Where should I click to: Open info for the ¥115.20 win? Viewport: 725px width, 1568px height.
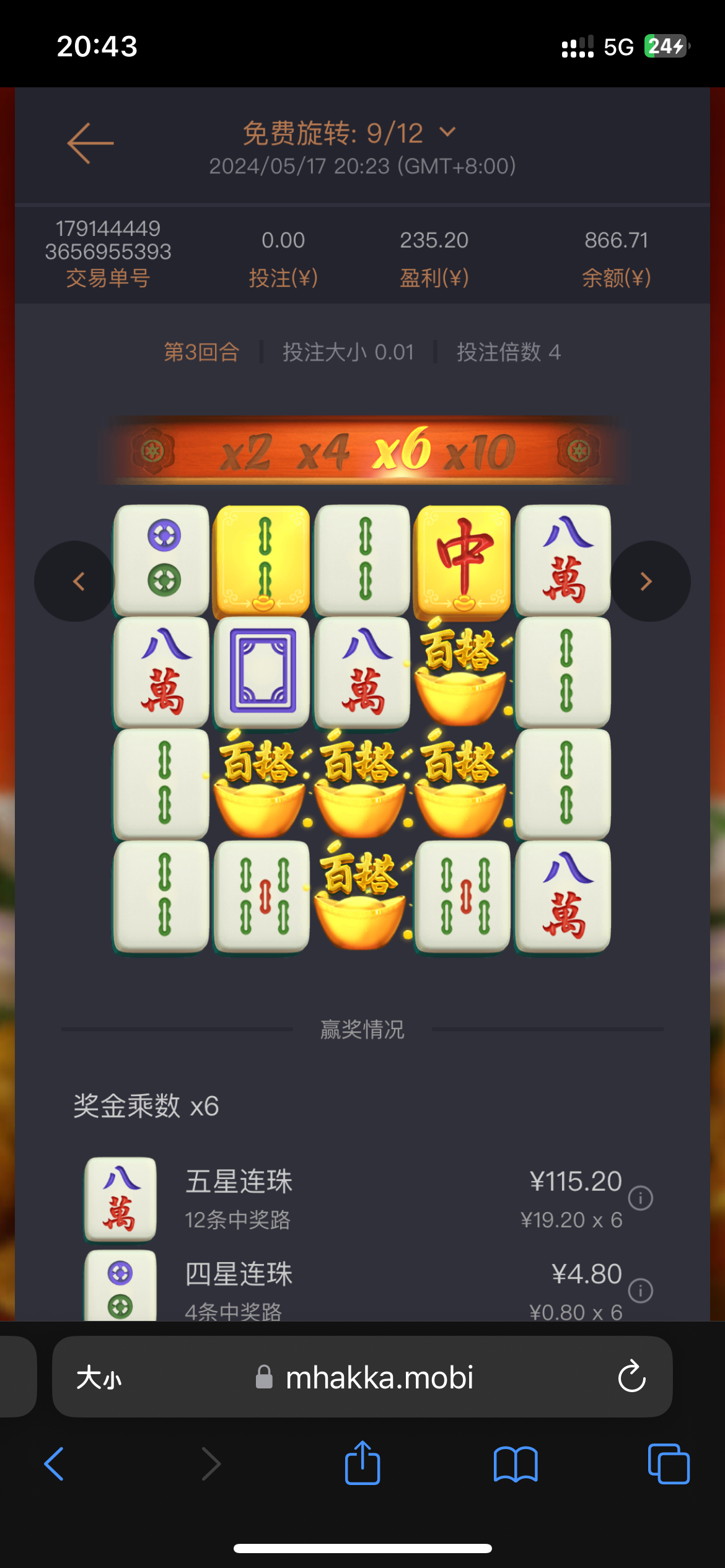click(x=640, y=1198)
